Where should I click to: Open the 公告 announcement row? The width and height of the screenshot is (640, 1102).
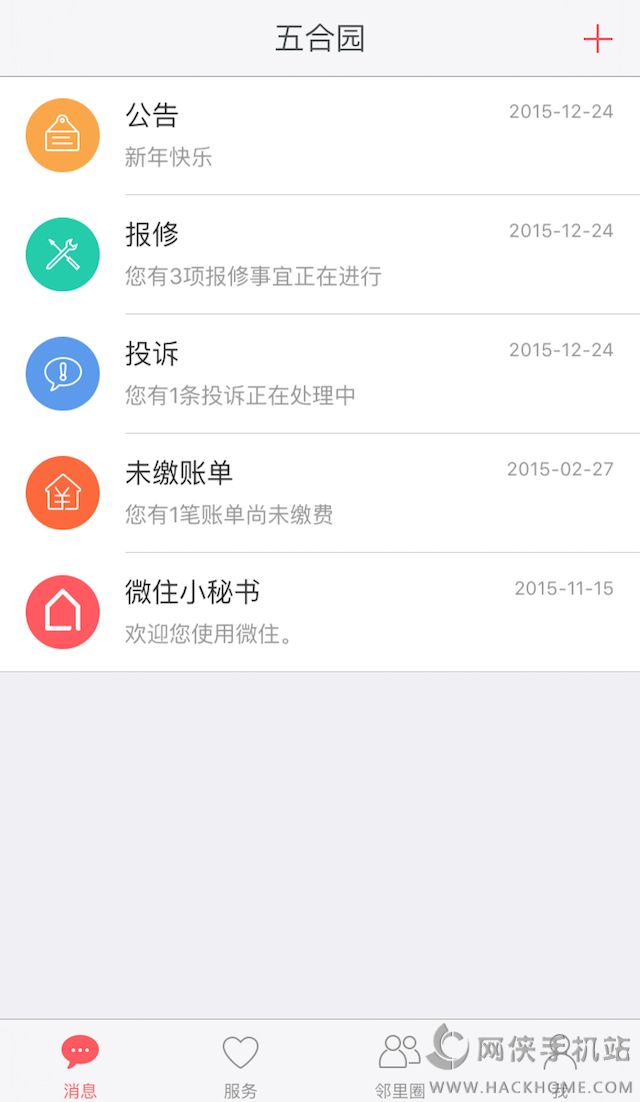tap(320, 135)
